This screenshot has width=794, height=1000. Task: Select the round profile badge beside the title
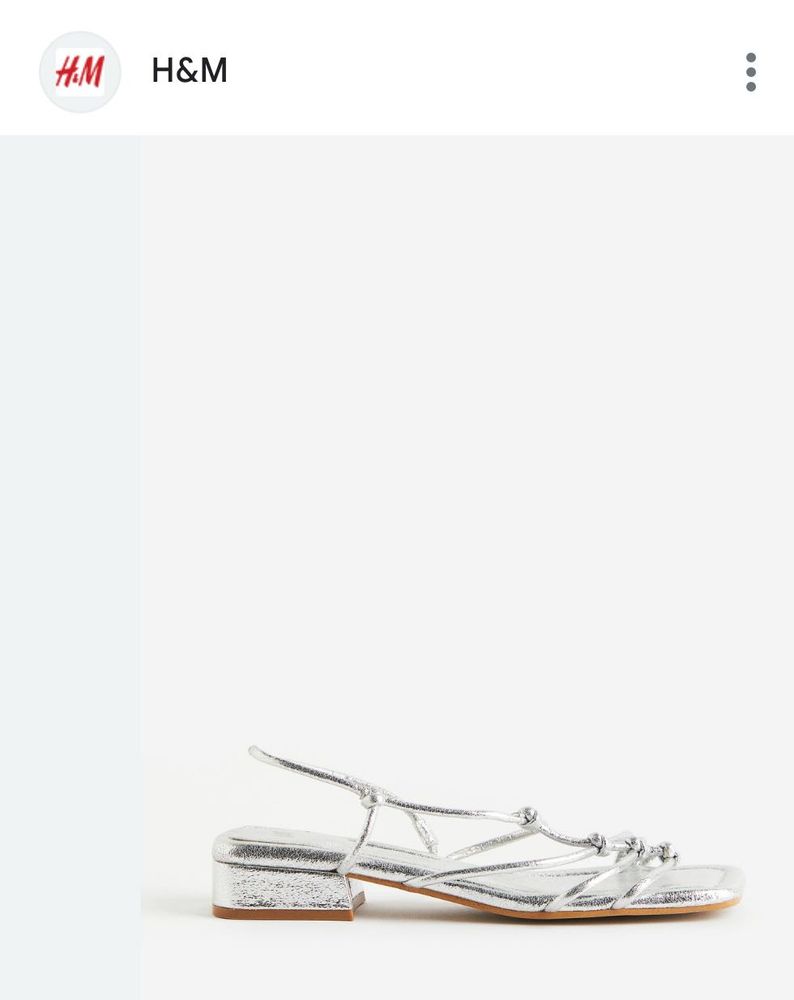(x=79, y=71)
